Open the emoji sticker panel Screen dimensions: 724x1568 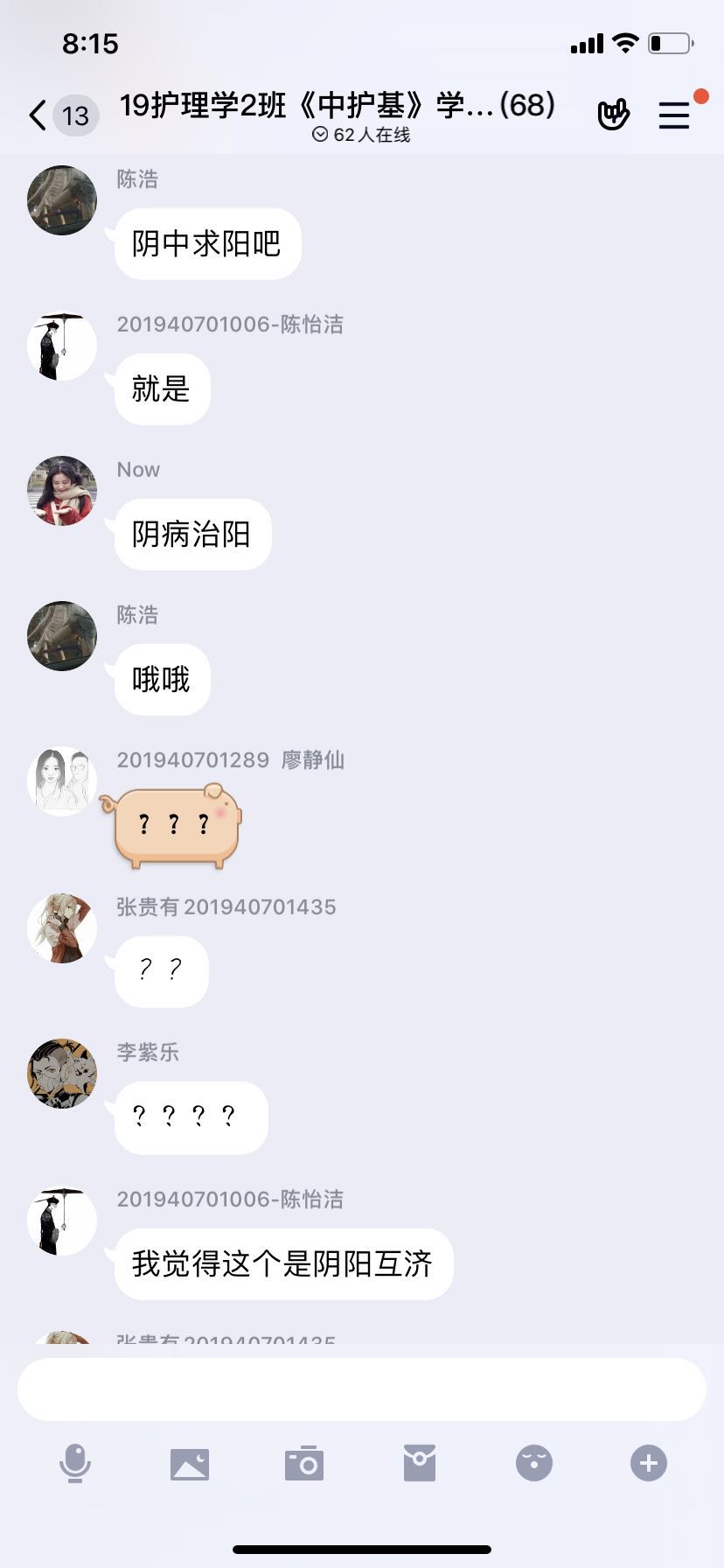click(534, 1463)
